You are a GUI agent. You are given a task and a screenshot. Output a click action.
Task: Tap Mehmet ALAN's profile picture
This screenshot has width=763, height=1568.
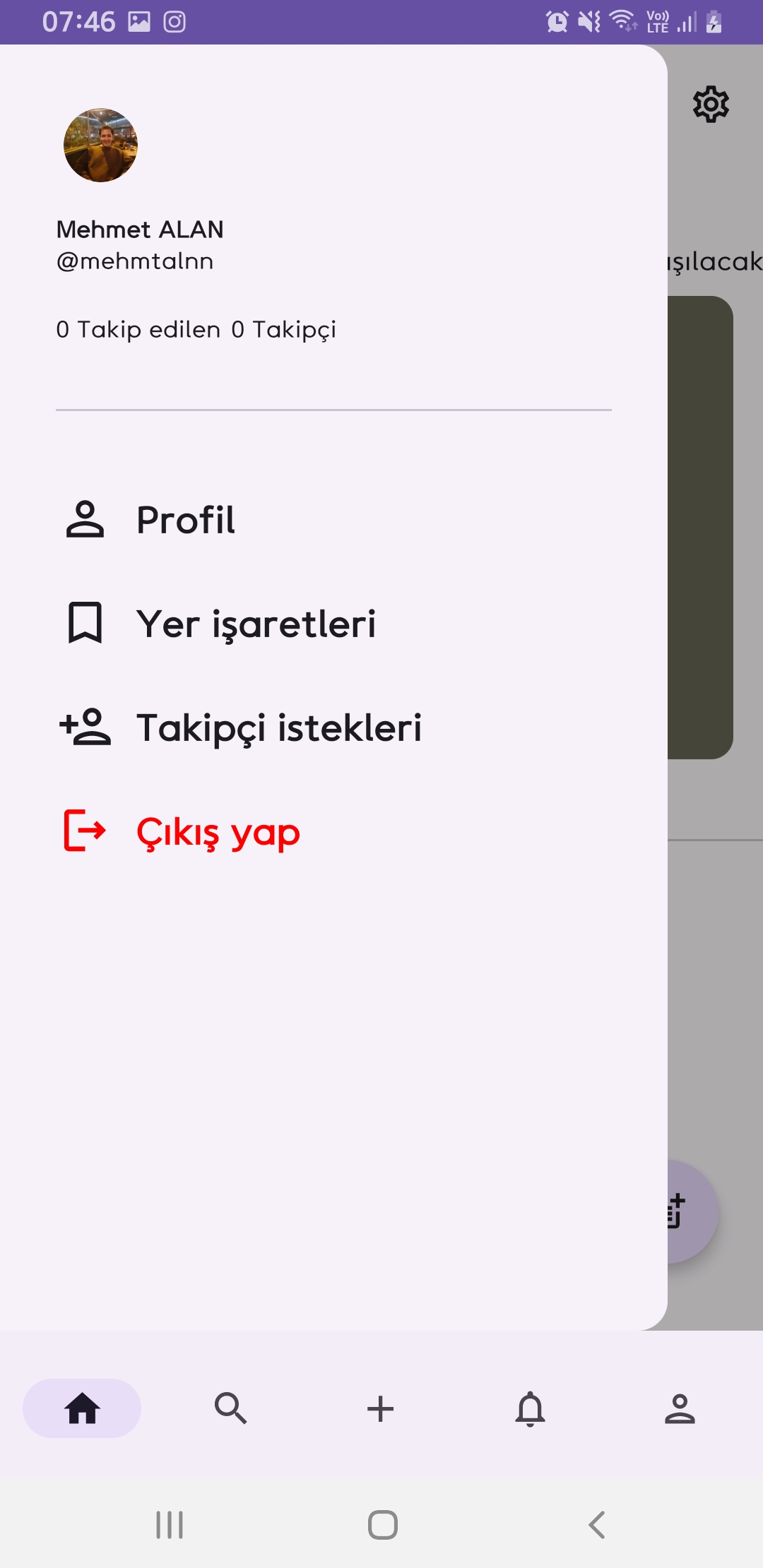point(100,145)
